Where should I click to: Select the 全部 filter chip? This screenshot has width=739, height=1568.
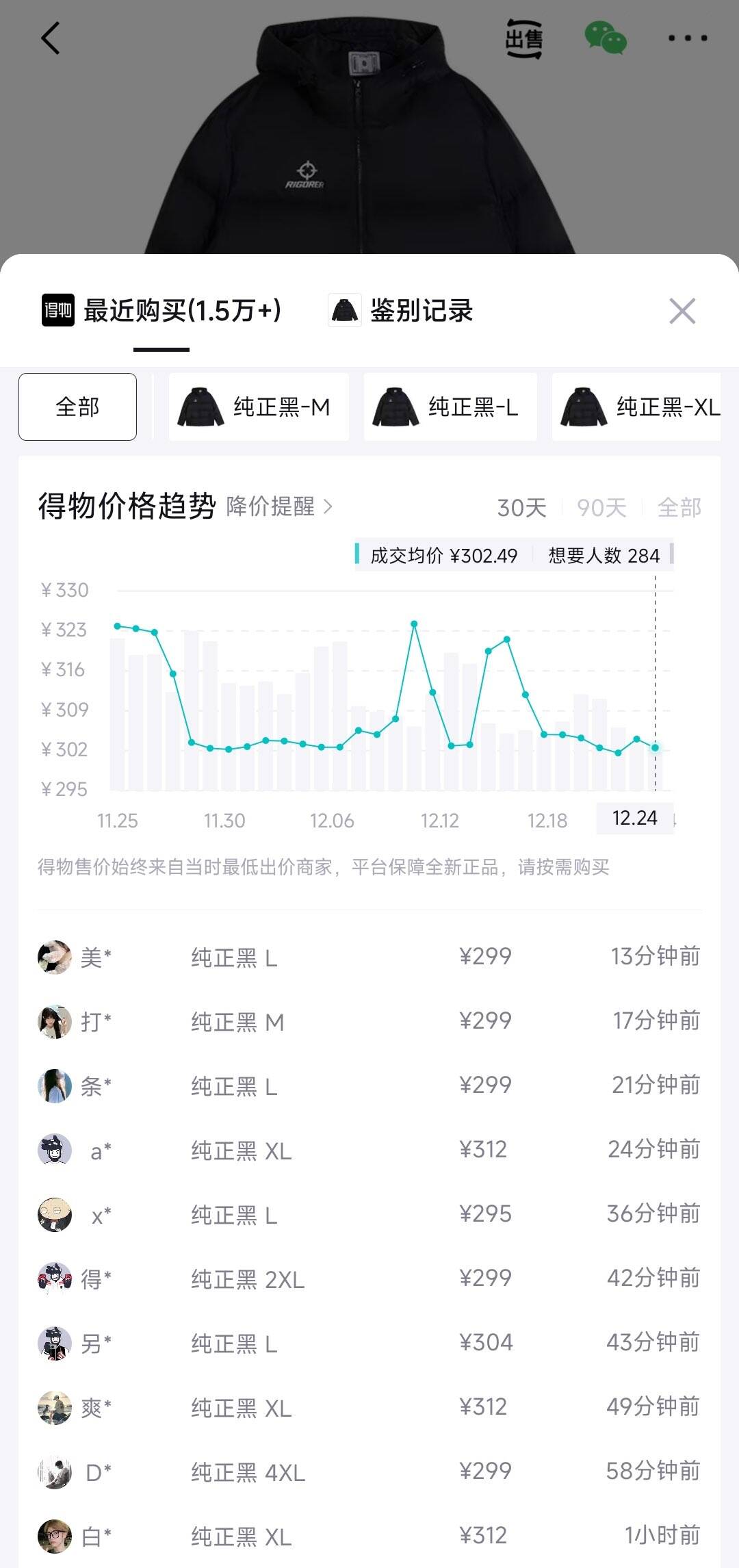(x=77, y=407)
